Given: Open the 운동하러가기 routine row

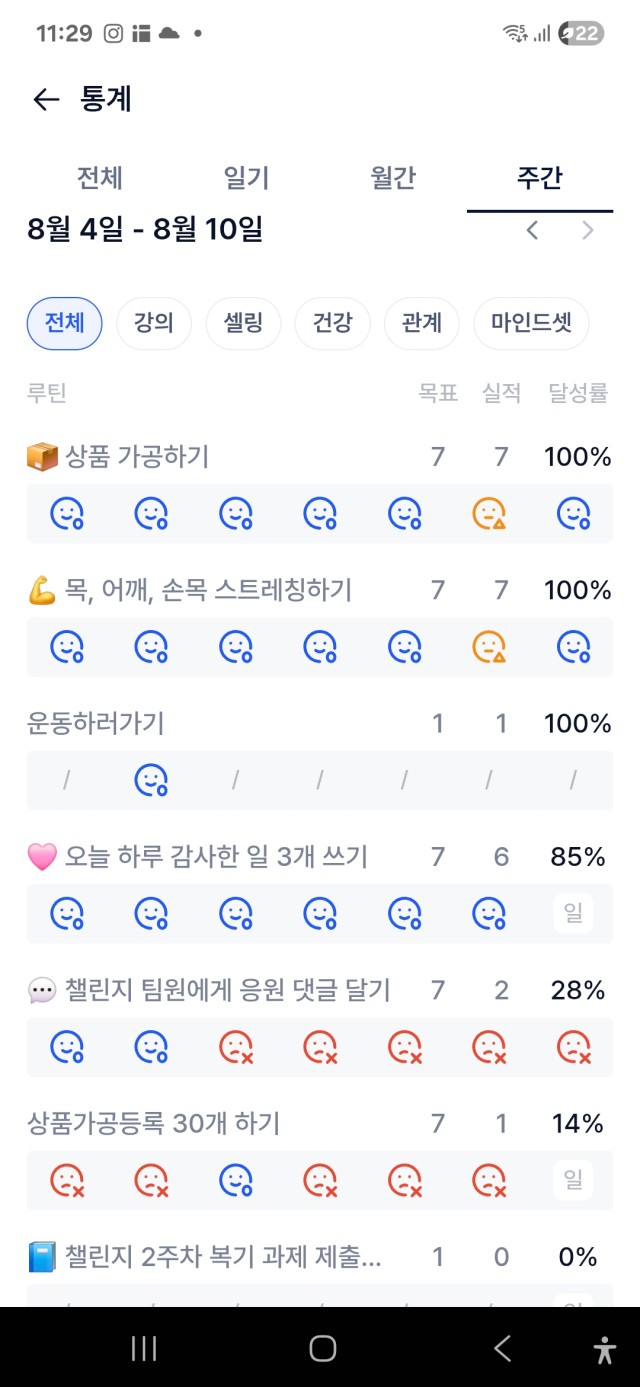Looking at the screenshot, I should pyautogui.click(x=320, y=723).
